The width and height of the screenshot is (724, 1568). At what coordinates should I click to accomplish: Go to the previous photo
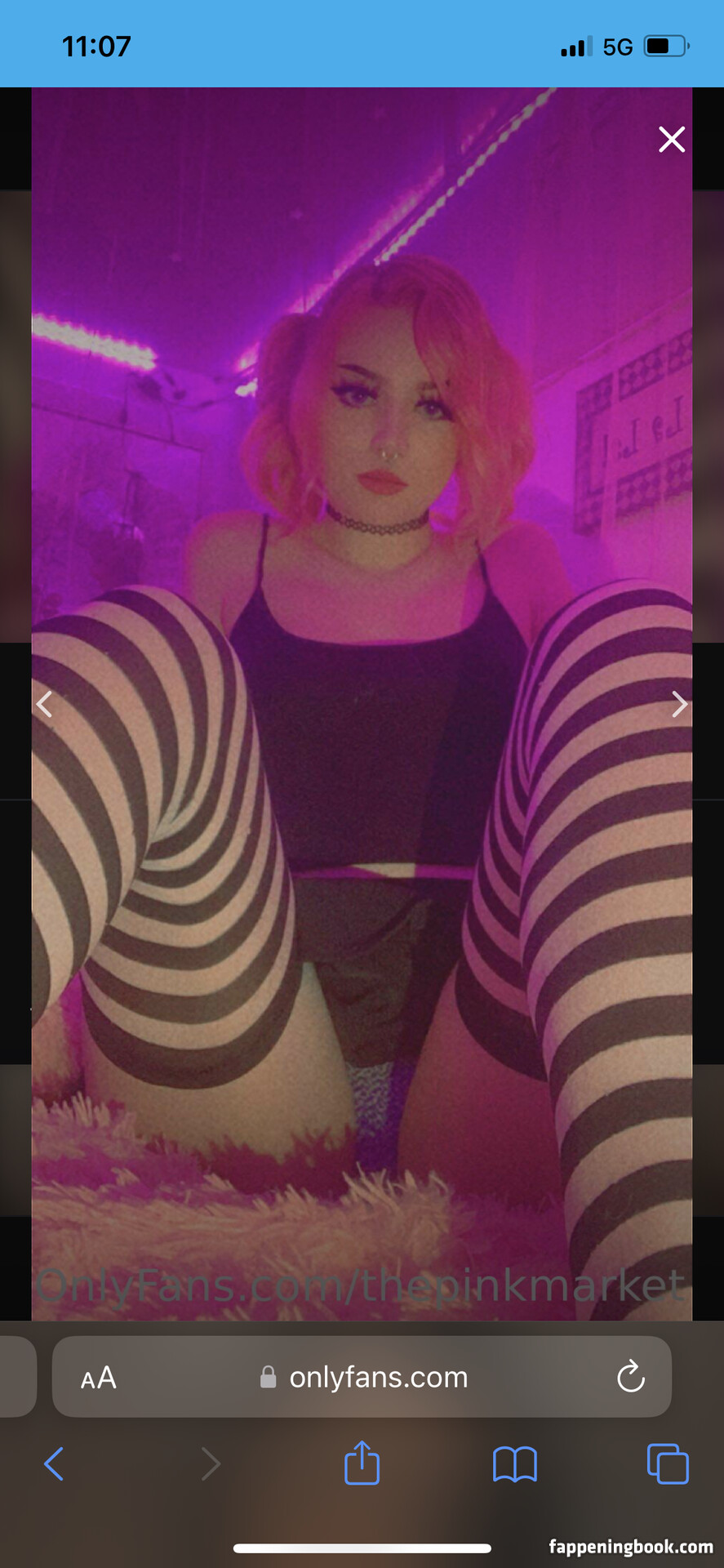tap(45, 703)
